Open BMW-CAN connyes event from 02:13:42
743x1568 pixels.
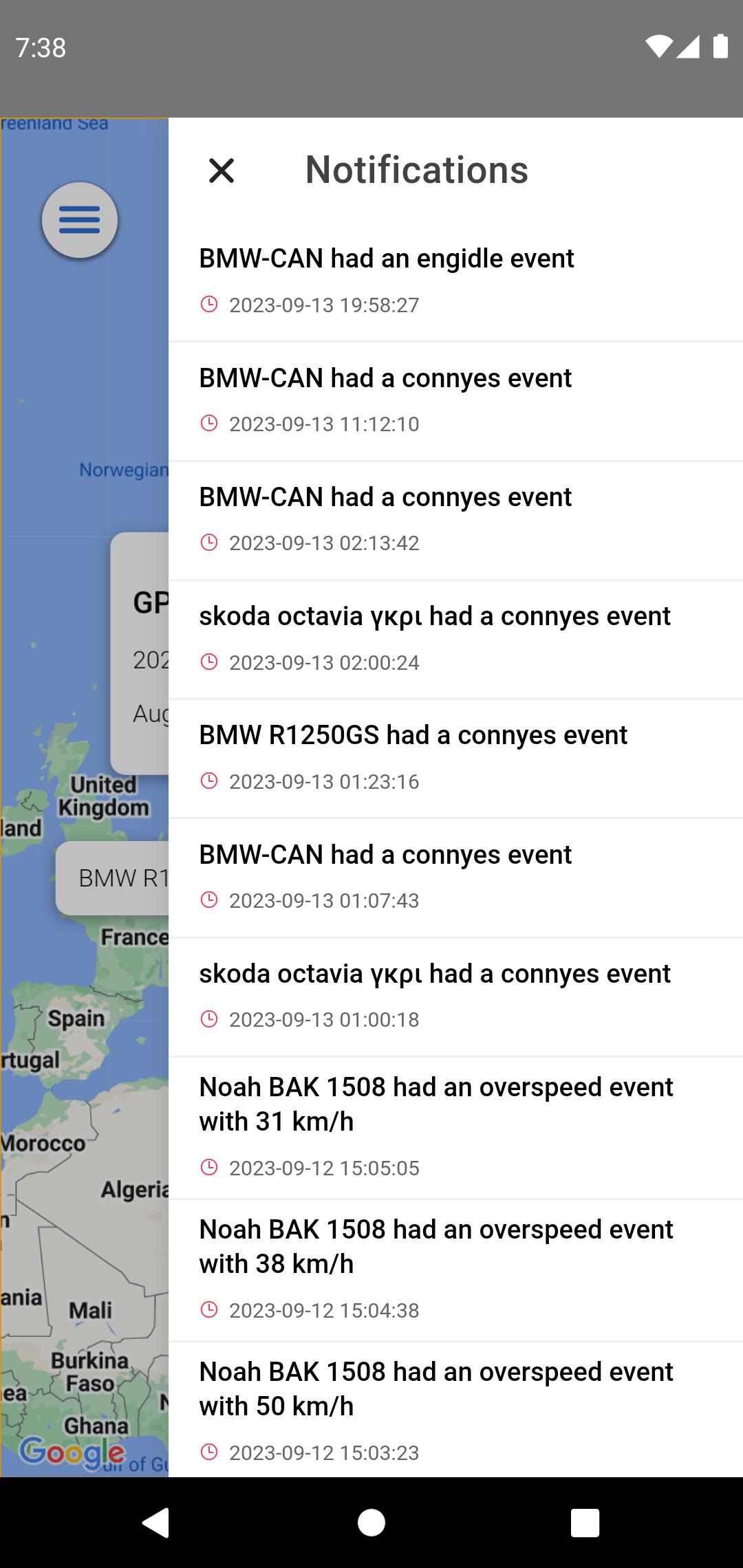tap(455, 521)
